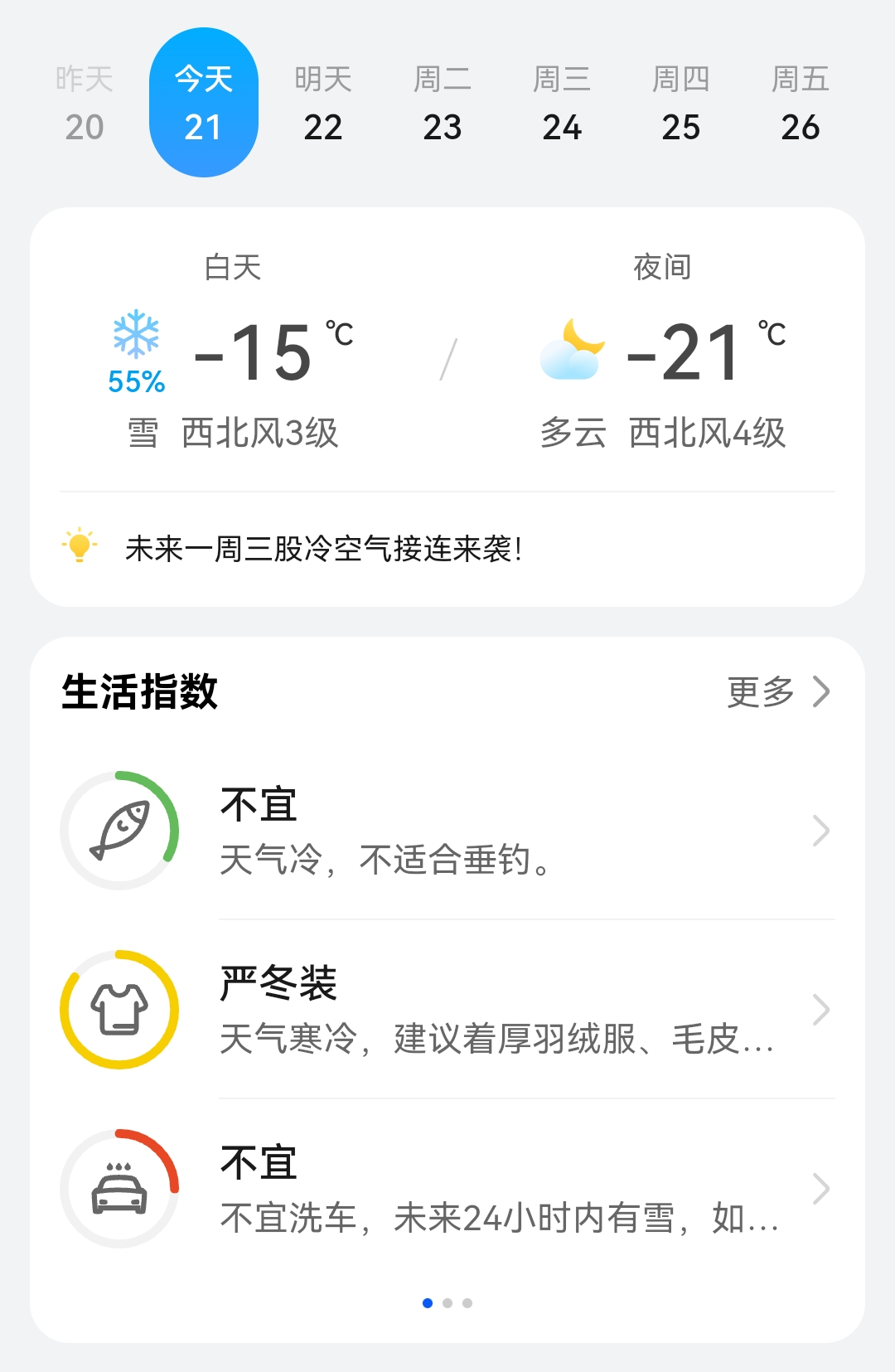Switch to 周三 24 forecast
Image resolution: width=895 pixels, height=1372 pixels.
tap(562, 103)
